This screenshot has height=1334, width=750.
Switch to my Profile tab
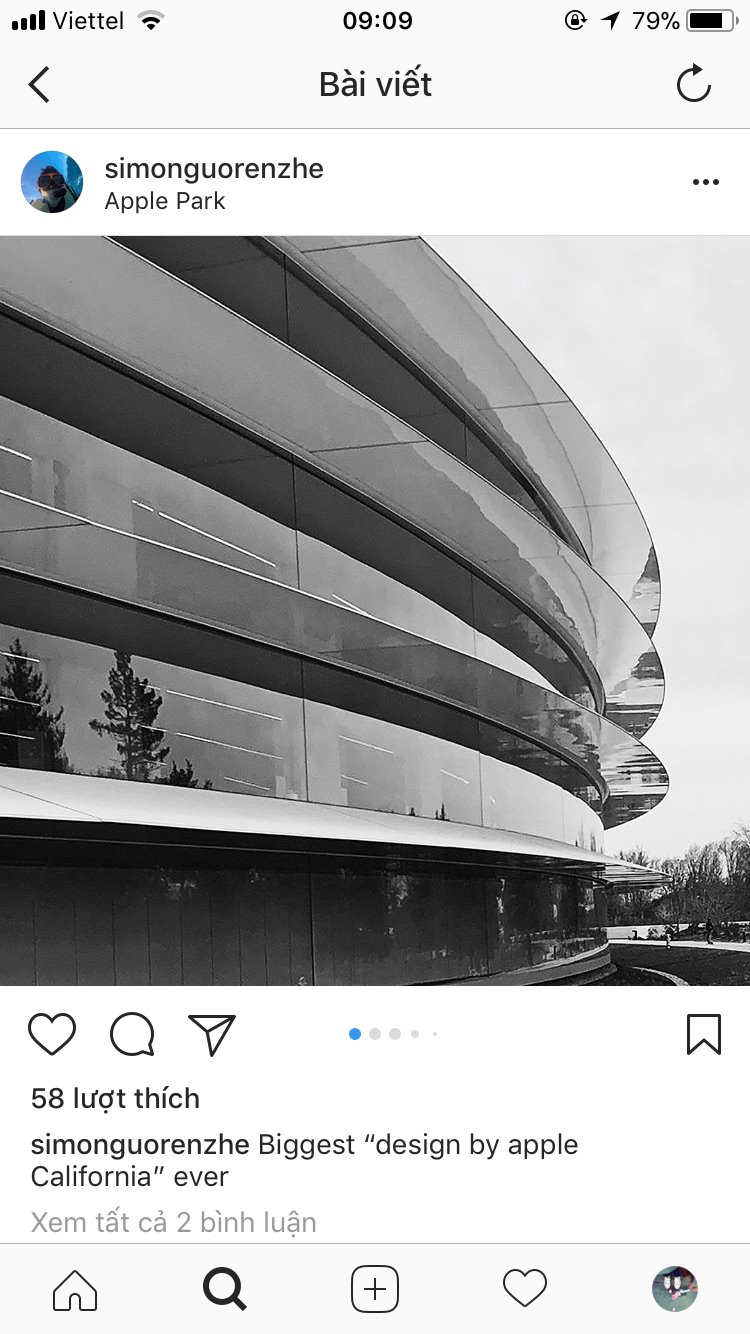point(675,1289)
